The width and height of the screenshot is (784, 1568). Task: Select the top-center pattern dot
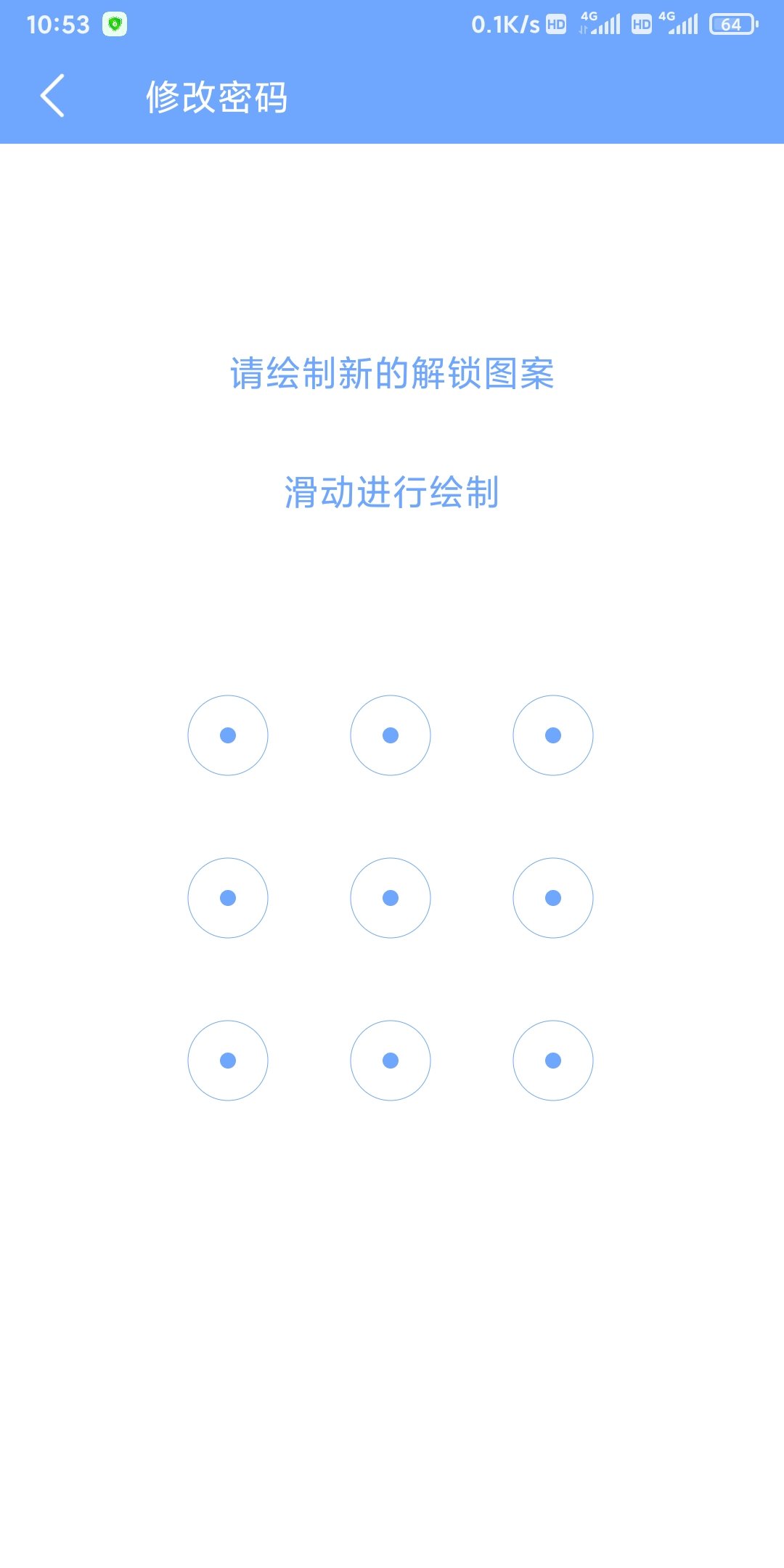tap(391, 735)
